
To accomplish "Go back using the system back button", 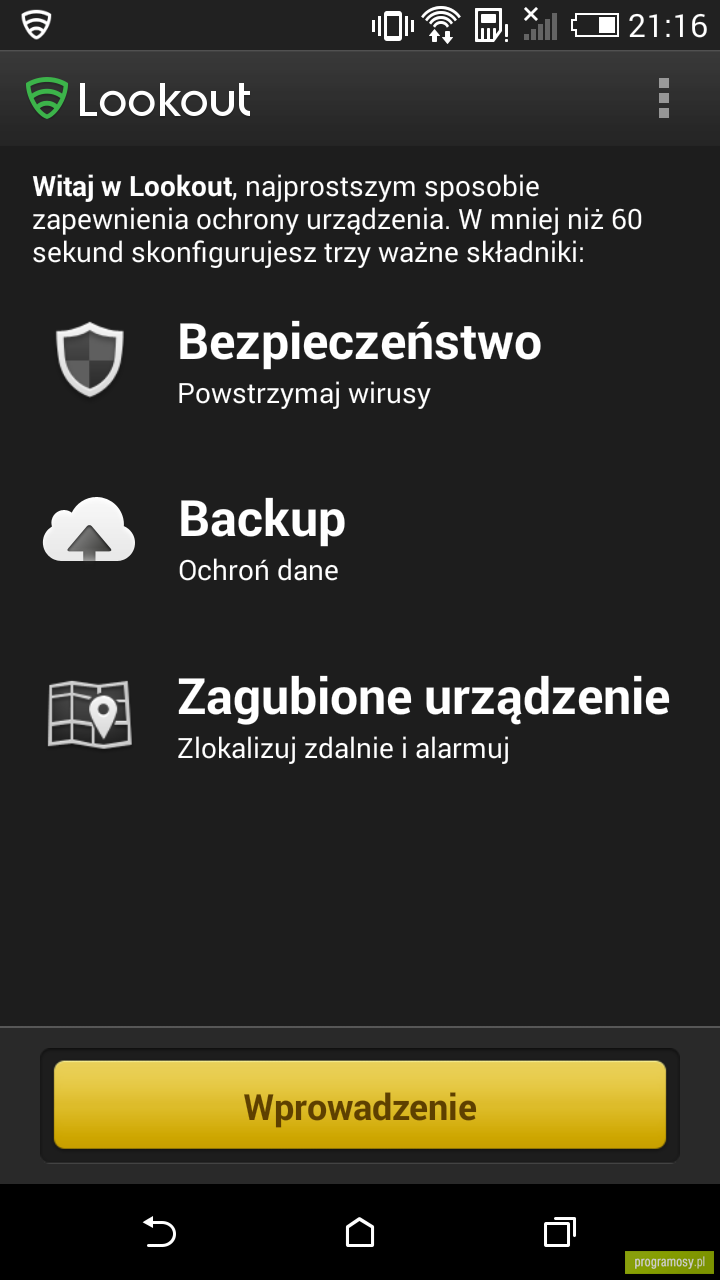I will tap(159, 1232).
